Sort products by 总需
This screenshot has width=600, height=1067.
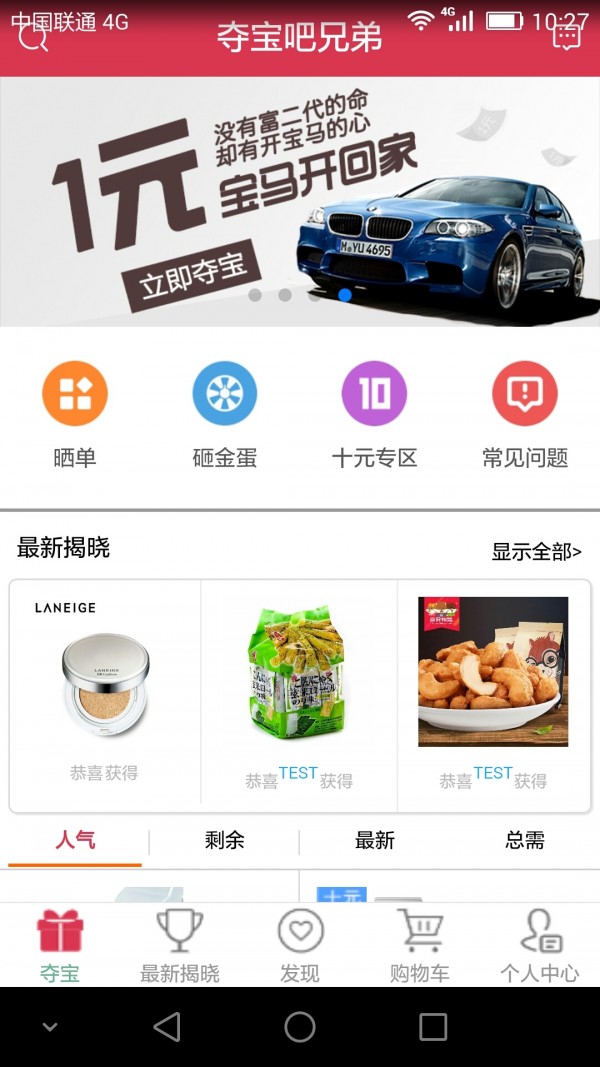(525, 840)
